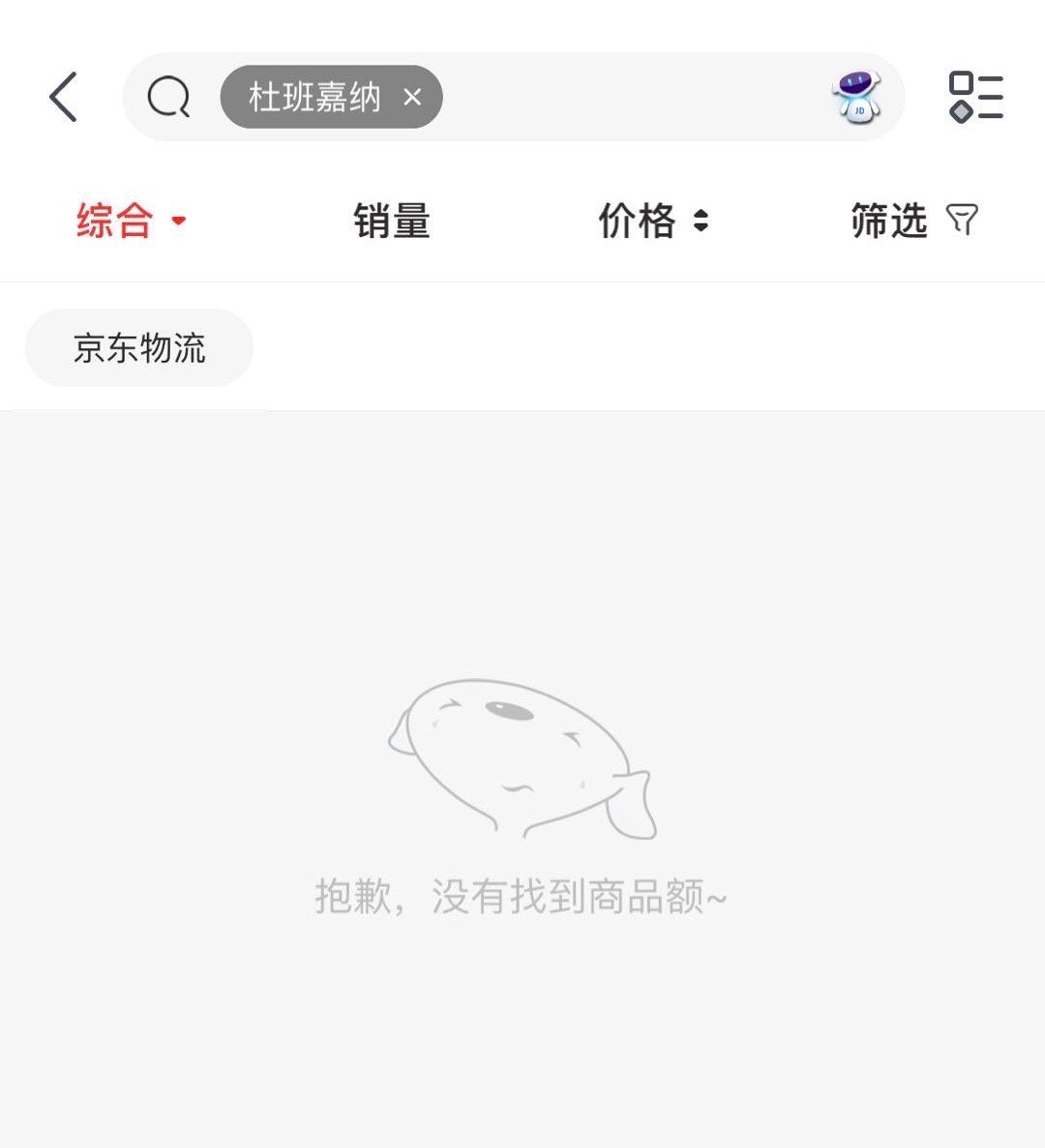1045x1148 pixels.
Task: Open the list view layout icon
Action: click(974, 97)
